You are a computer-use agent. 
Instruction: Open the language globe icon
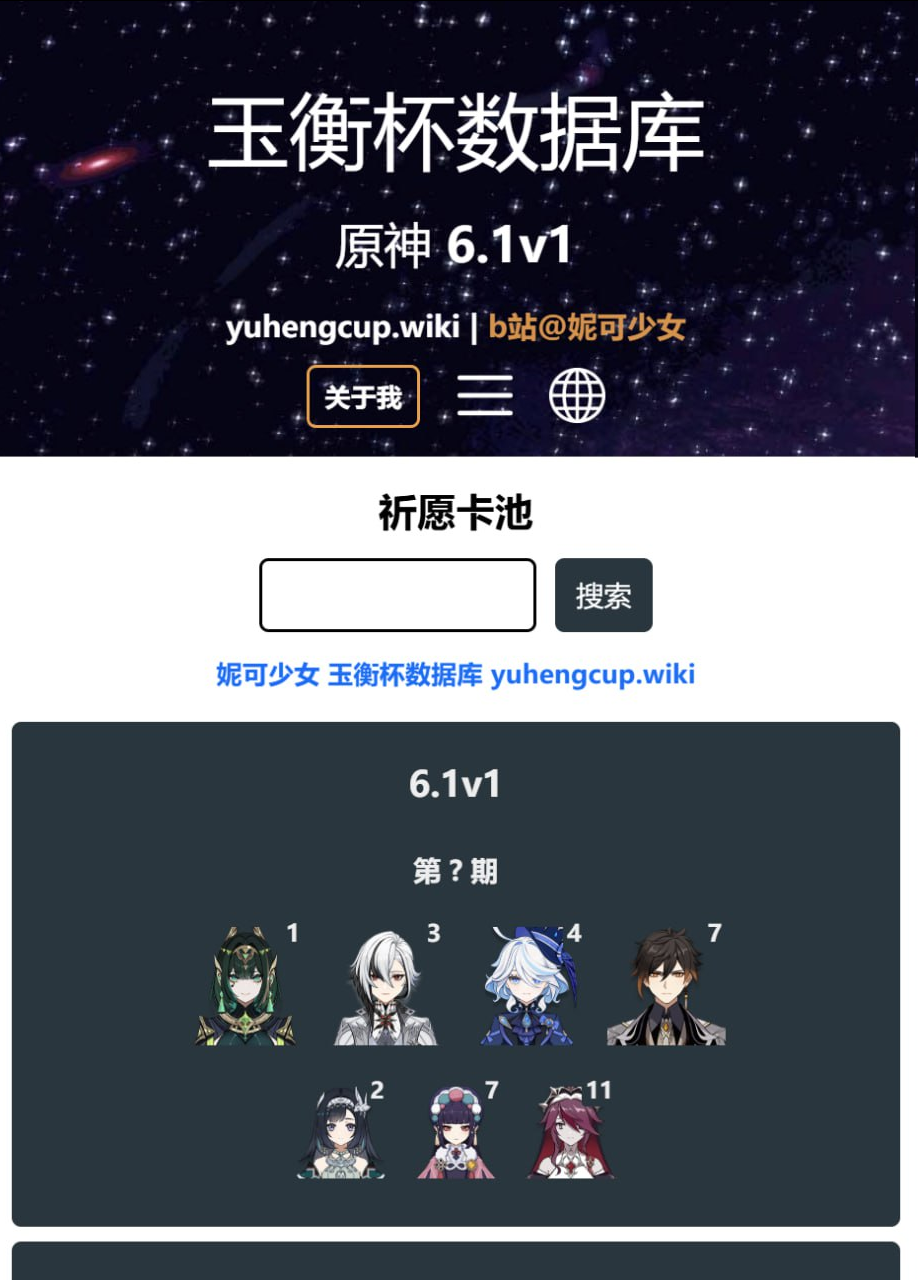coord(577,396)
